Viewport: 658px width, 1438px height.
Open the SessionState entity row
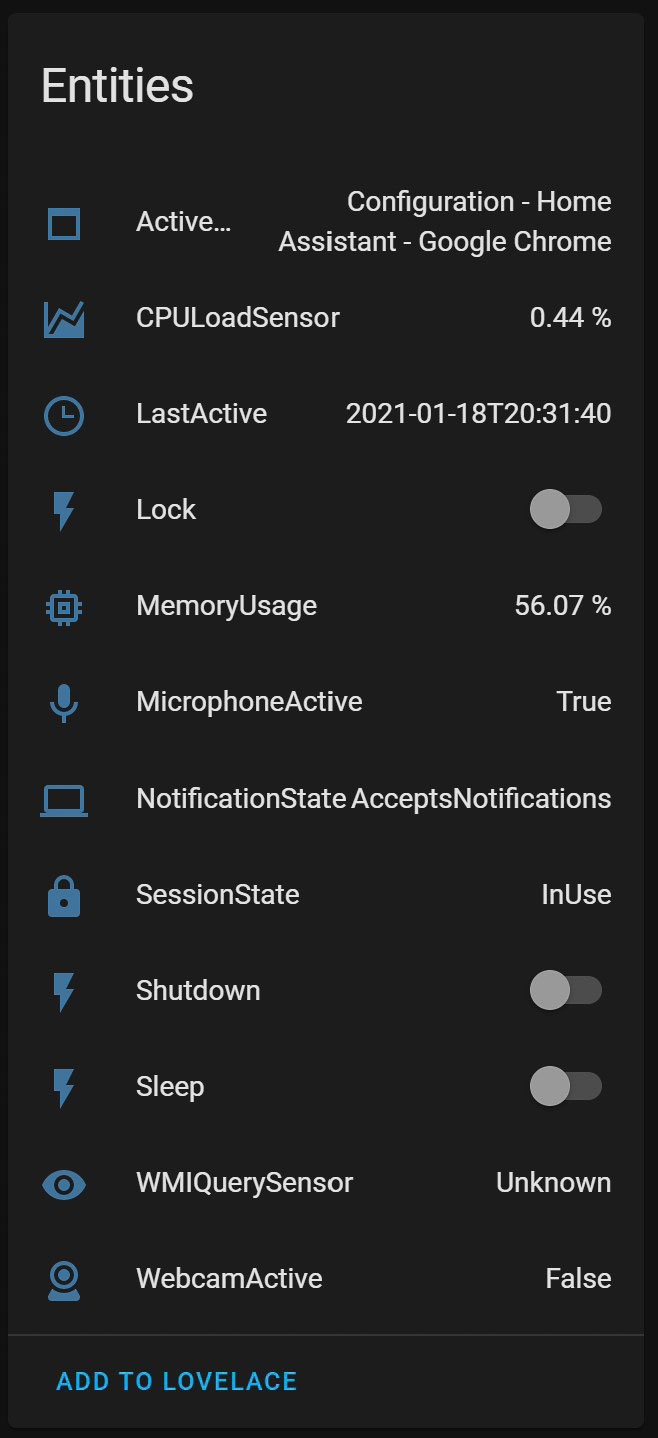coord(326,894)
